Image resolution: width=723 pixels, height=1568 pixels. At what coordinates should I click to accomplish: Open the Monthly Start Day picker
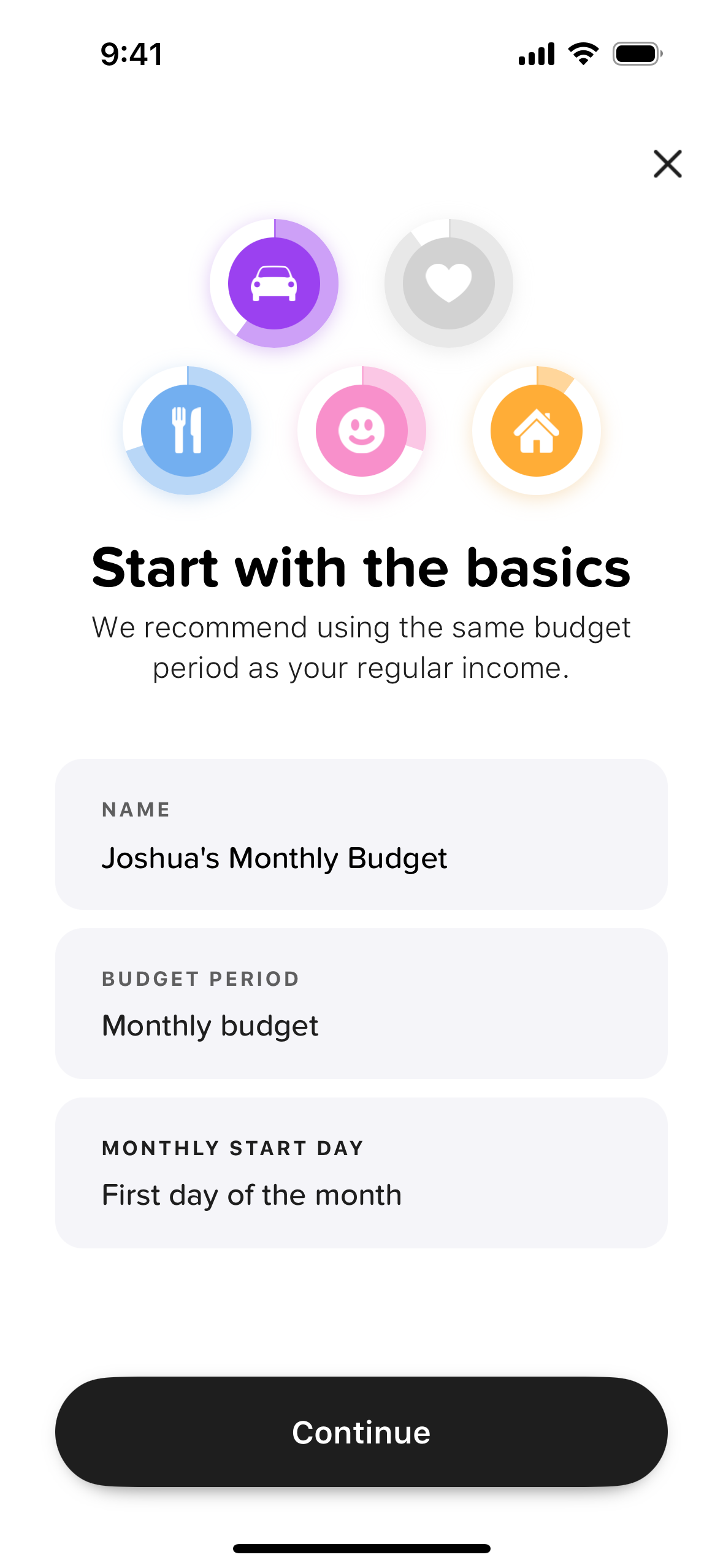(361, 1173)
